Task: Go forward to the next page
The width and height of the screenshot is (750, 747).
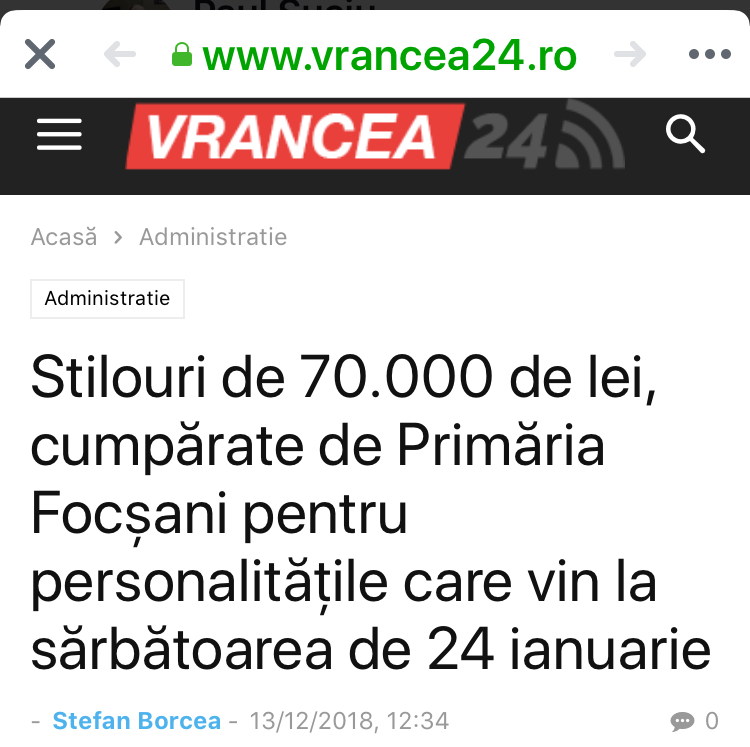Action: click(630, 55)
